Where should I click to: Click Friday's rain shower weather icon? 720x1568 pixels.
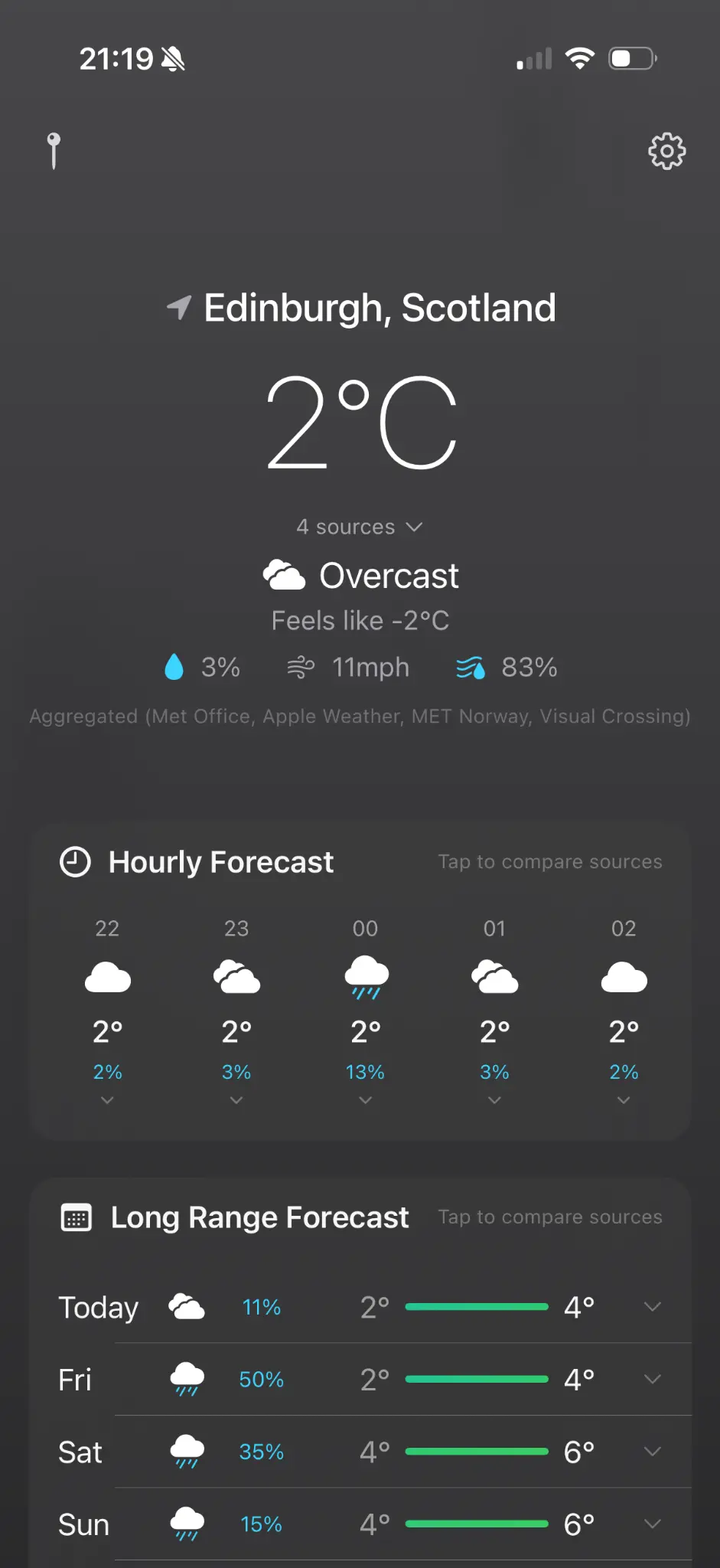(x=186, y=1378)
